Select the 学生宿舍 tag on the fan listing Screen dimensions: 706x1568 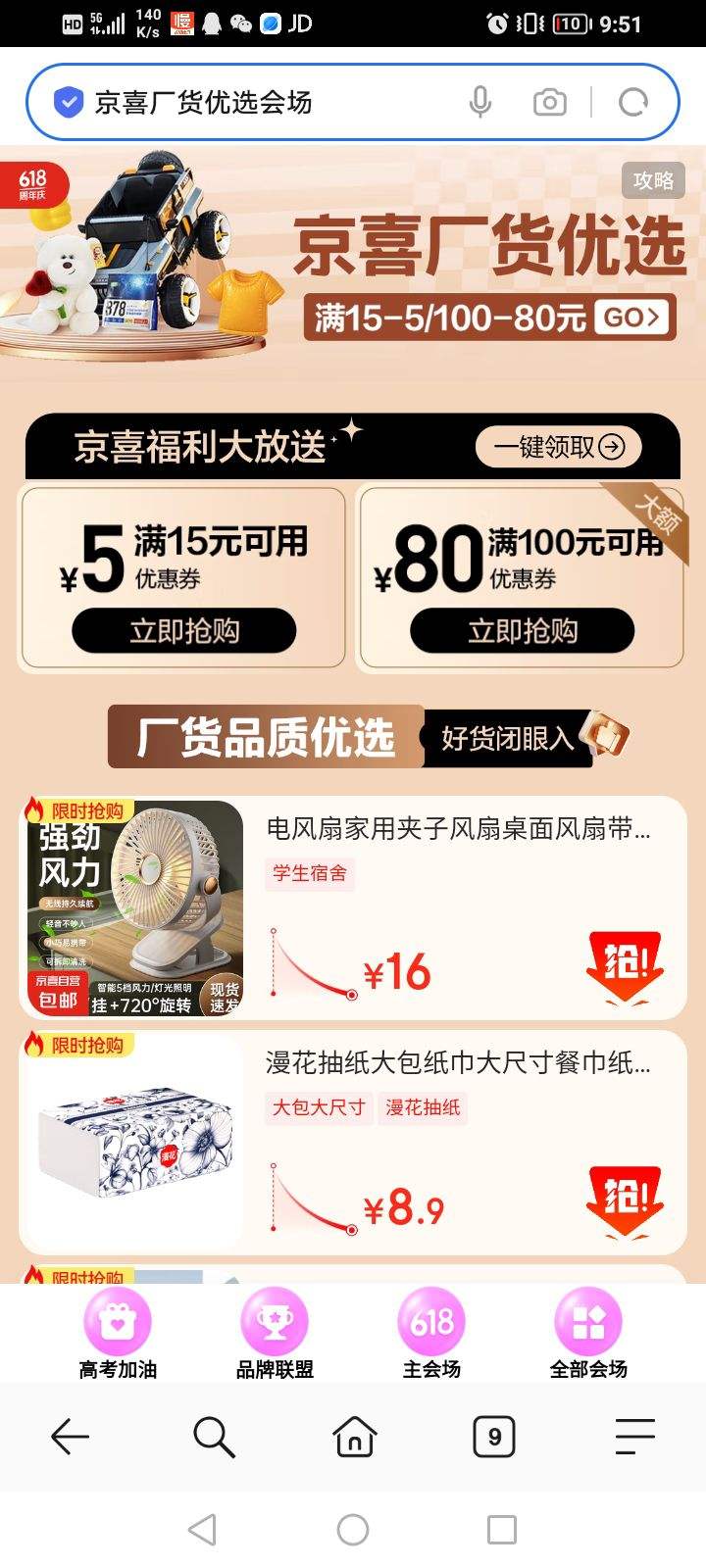310,873
